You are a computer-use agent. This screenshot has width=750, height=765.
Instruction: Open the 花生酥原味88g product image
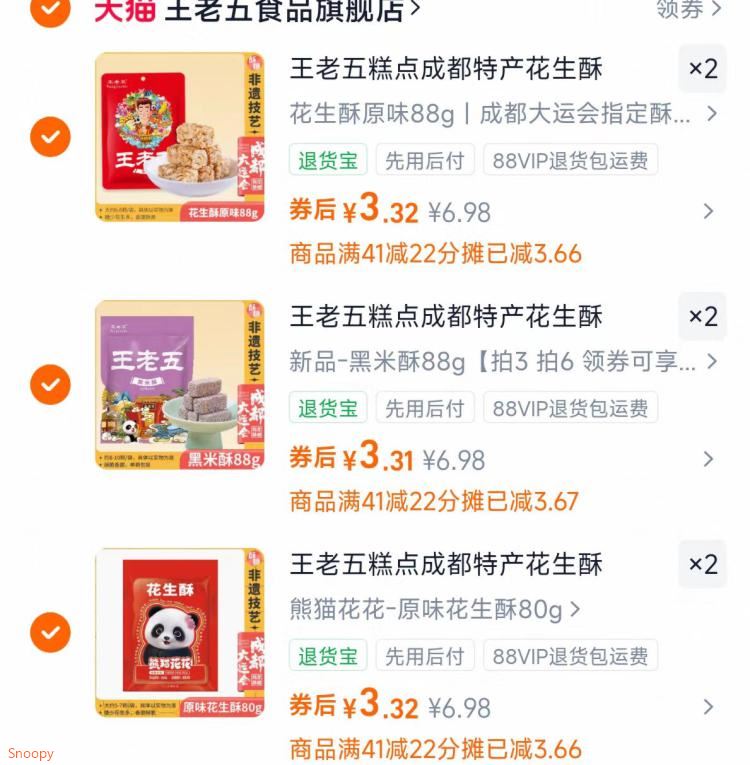[180, 137]
